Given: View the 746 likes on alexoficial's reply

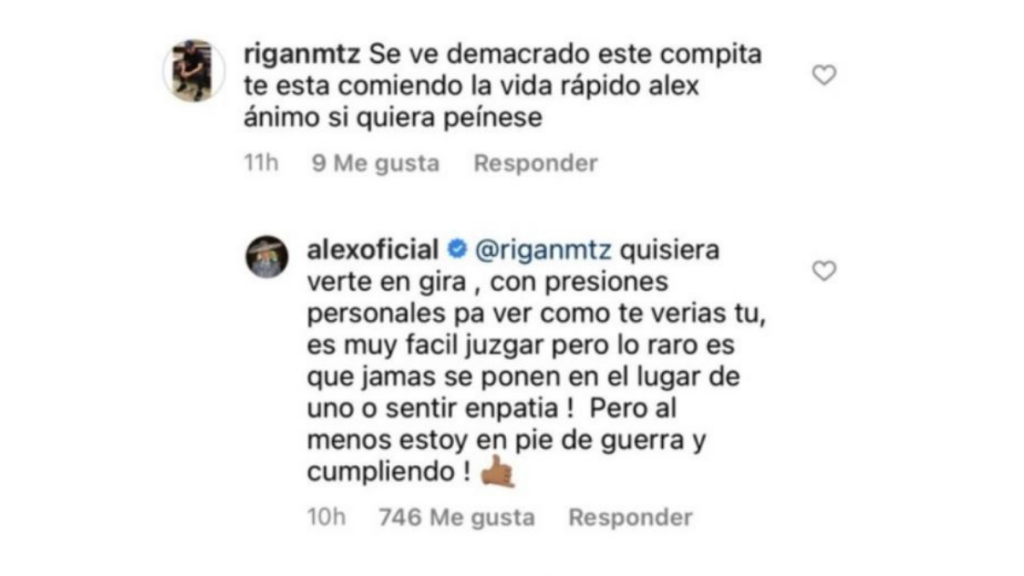Looking at the screenshot, I should pos(457,517).
